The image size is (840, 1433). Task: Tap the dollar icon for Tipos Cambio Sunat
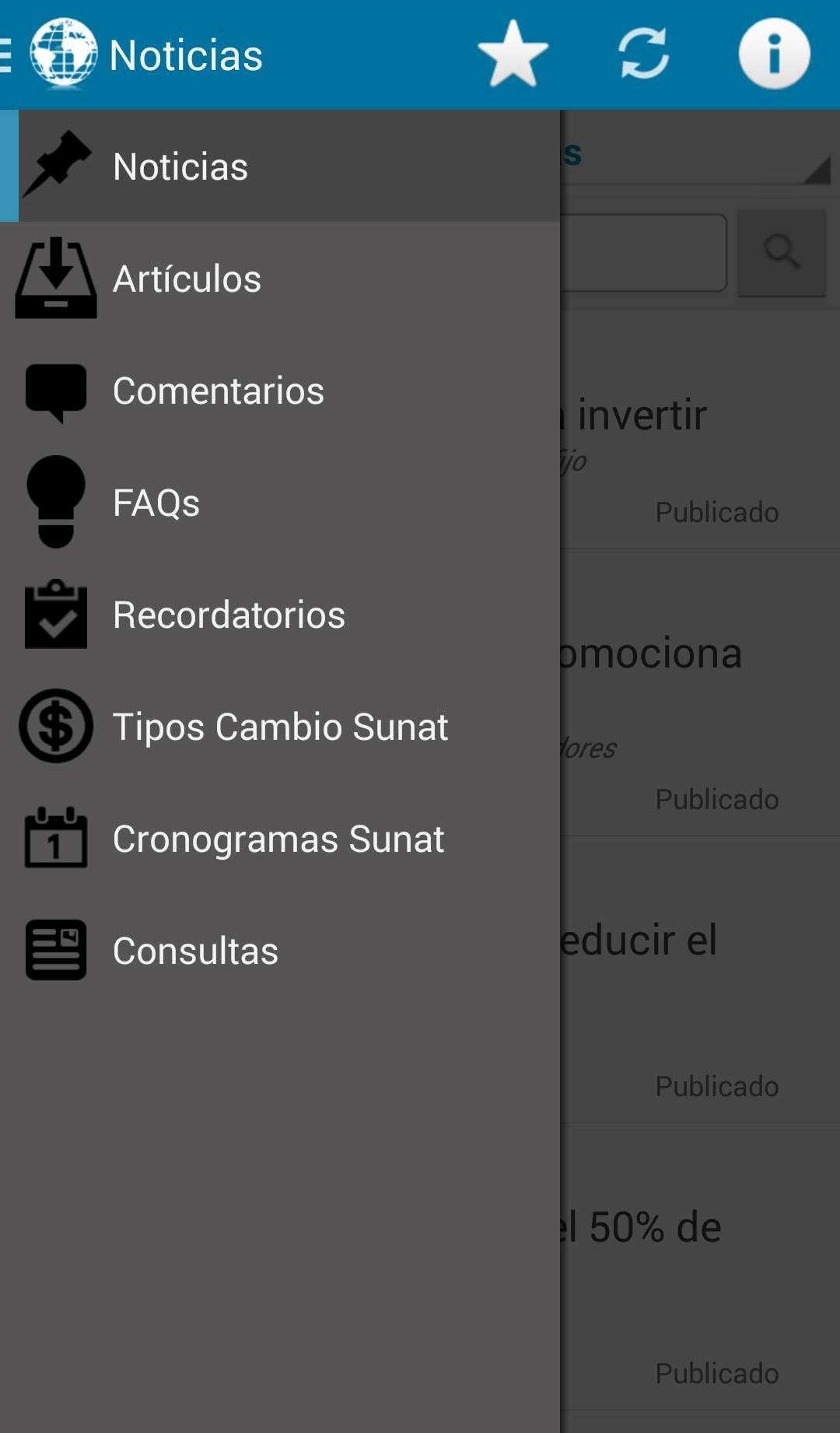tap(56, 726)
